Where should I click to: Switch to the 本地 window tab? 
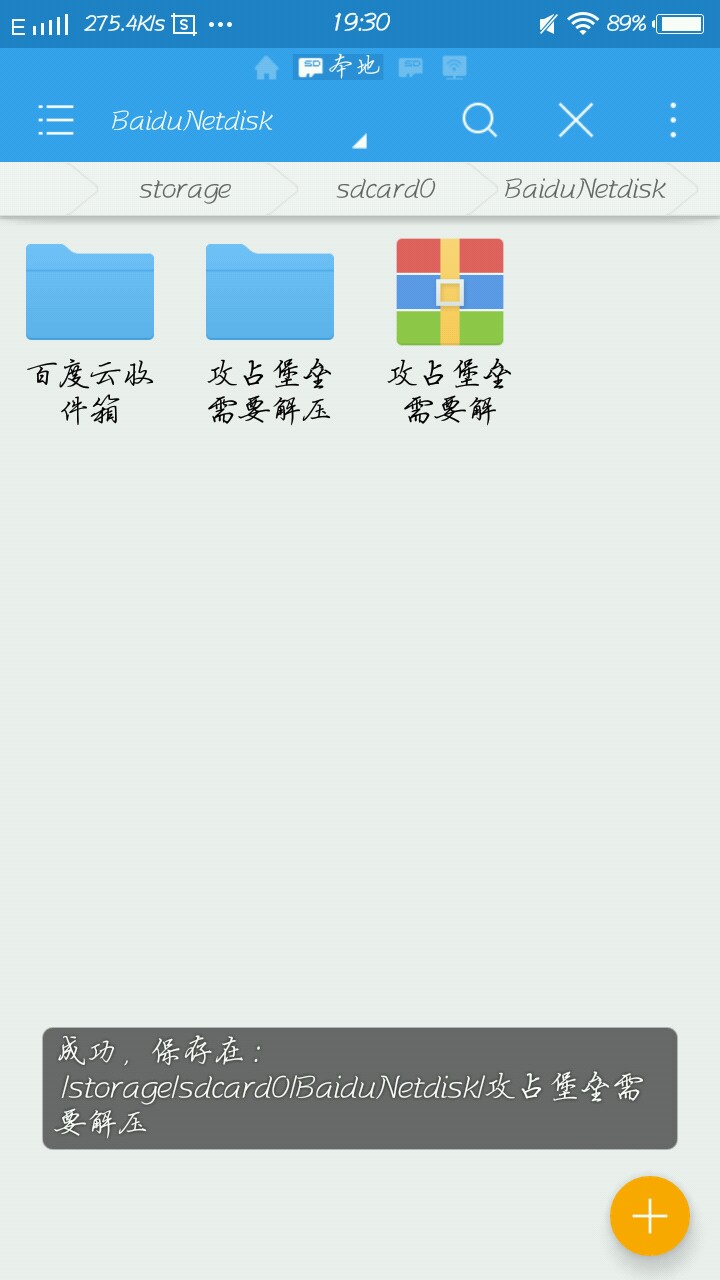click(338, 68)
